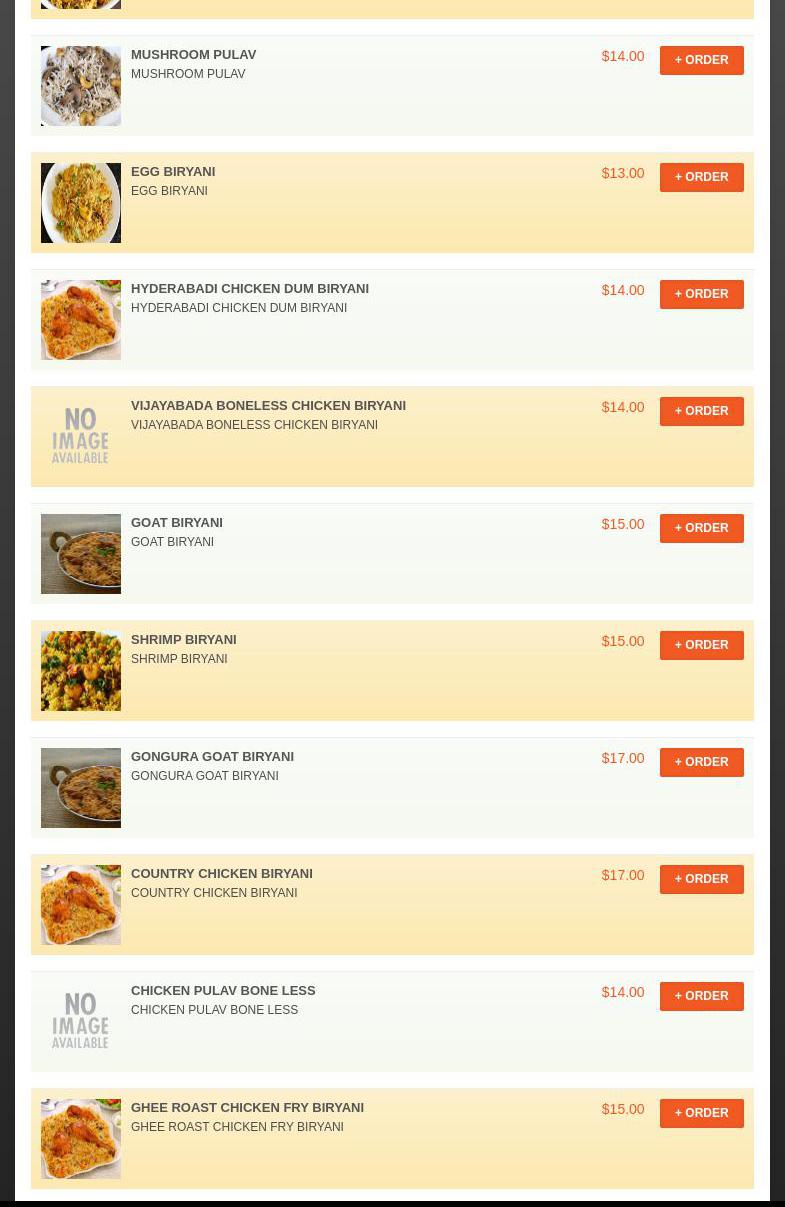785x1207 pixels.
Task: Open the Goat Biryani item title
Action: (177, 522)
